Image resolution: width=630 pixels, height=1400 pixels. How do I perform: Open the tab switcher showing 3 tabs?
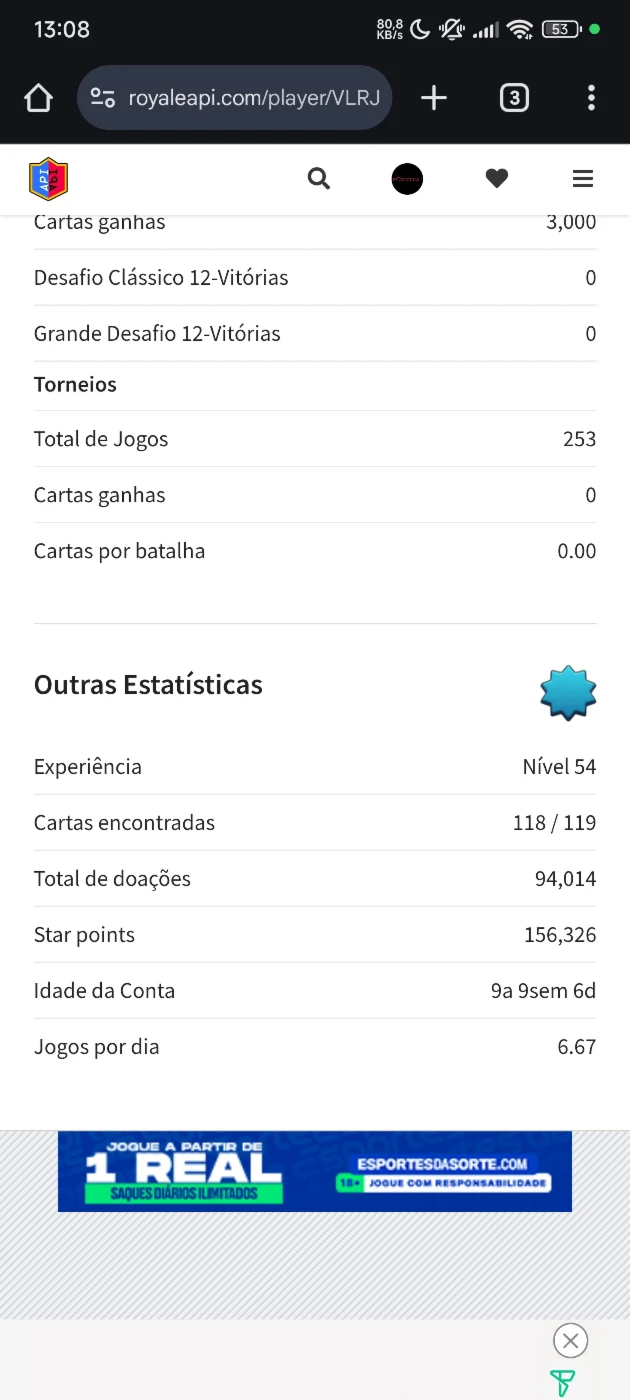514,98
